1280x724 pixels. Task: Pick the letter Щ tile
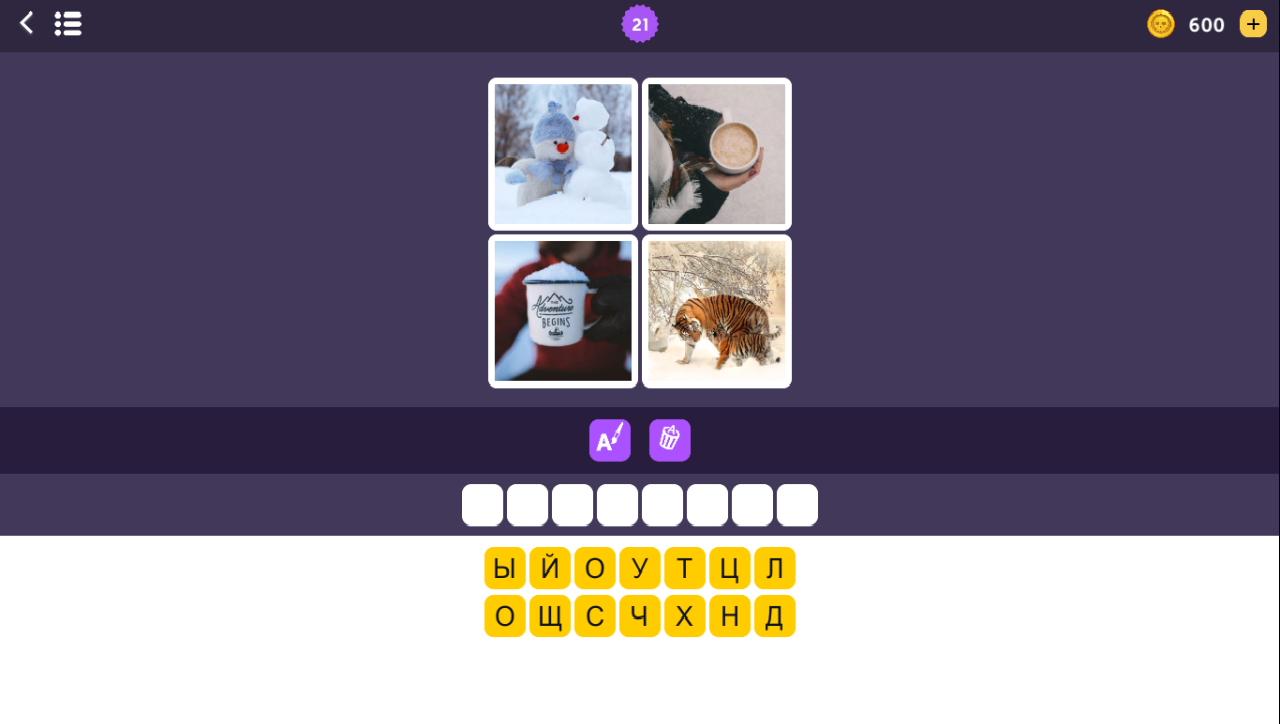pos(550,616)
